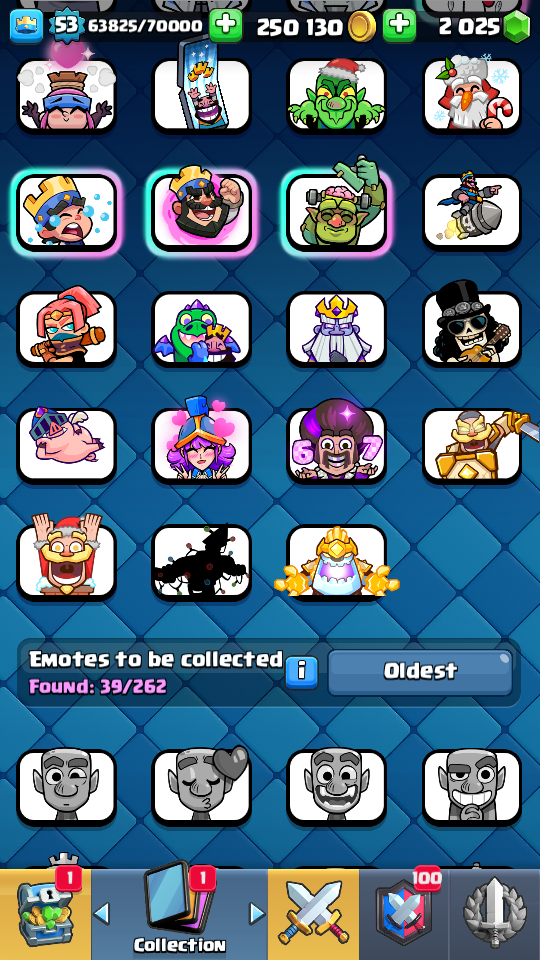Open the locked winking goblin emote
This screenshot has width=540, height=960.
(66, 787)
